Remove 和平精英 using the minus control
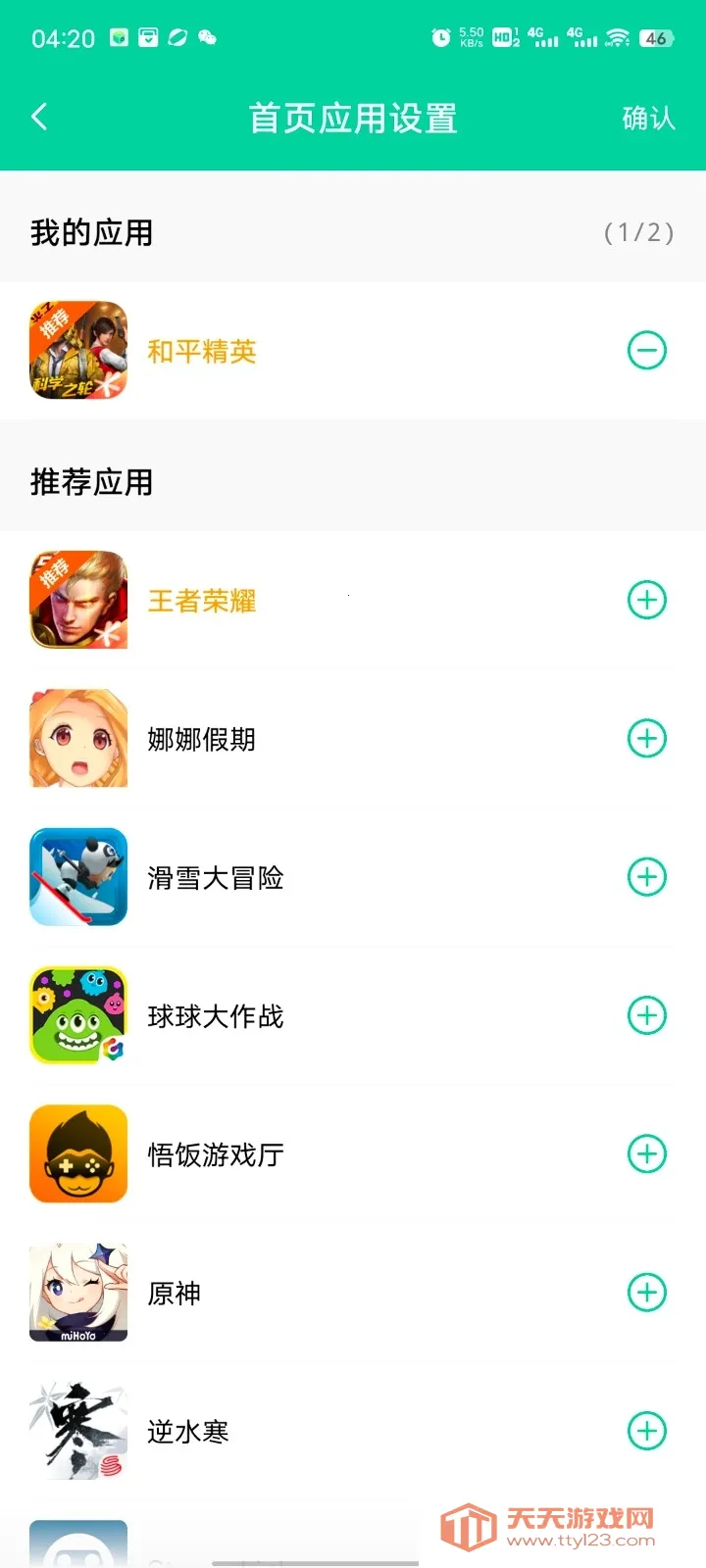Image resolution: width=706 pixels, height=1568 pixels. (x=646, y=350)
